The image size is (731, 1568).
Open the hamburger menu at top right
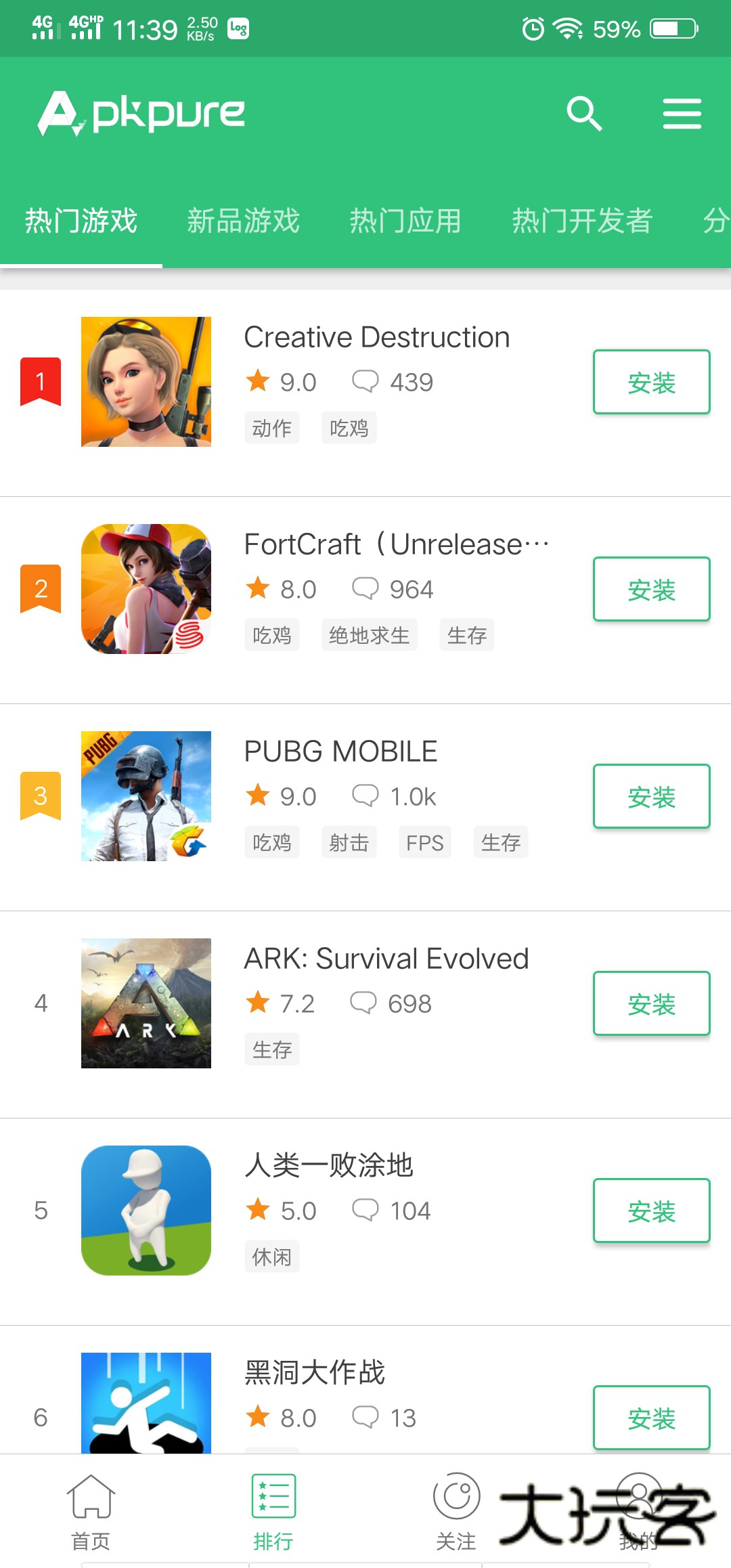[x=682, y=114]
